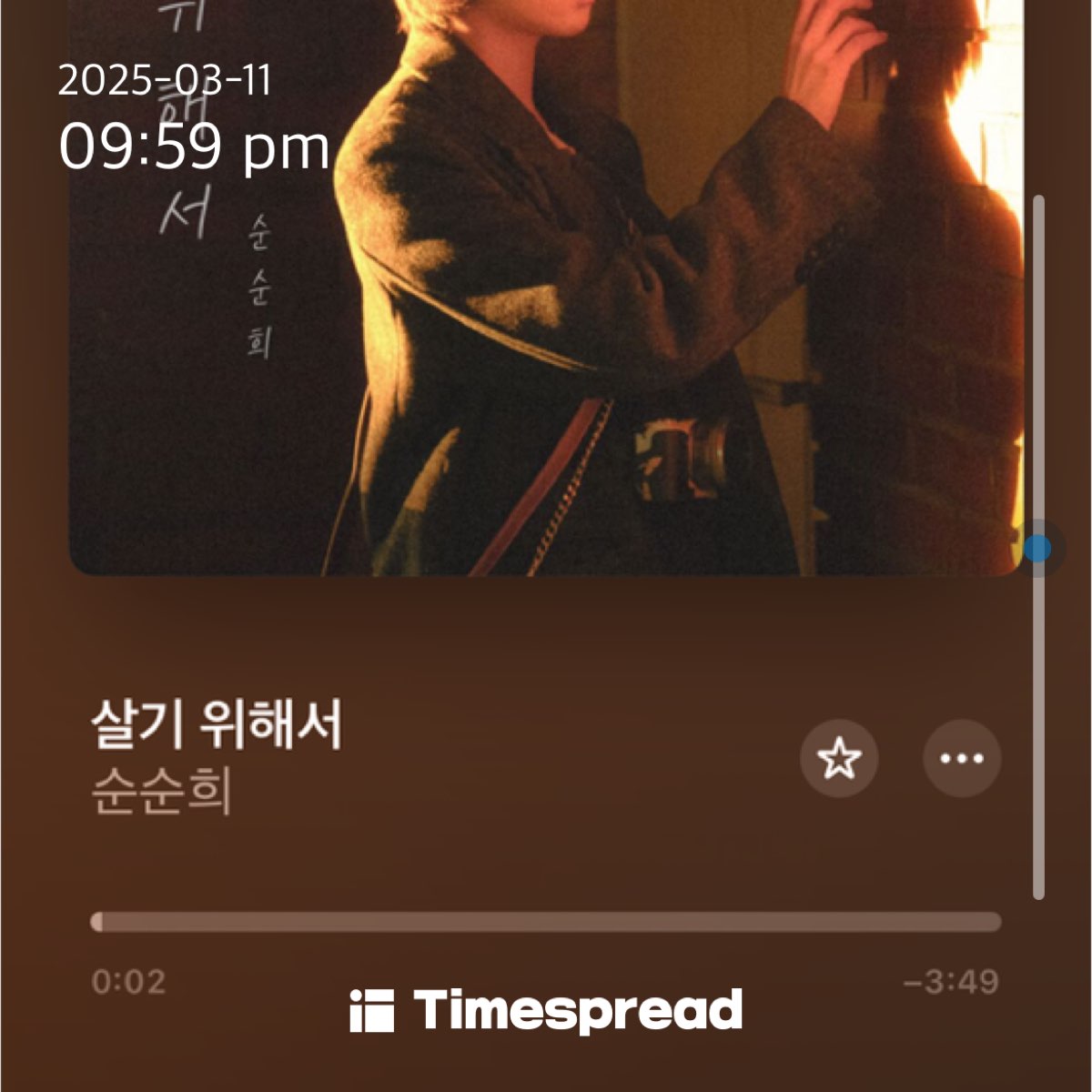Open the album artwork

pyautogui.click(x=546, y=291)
